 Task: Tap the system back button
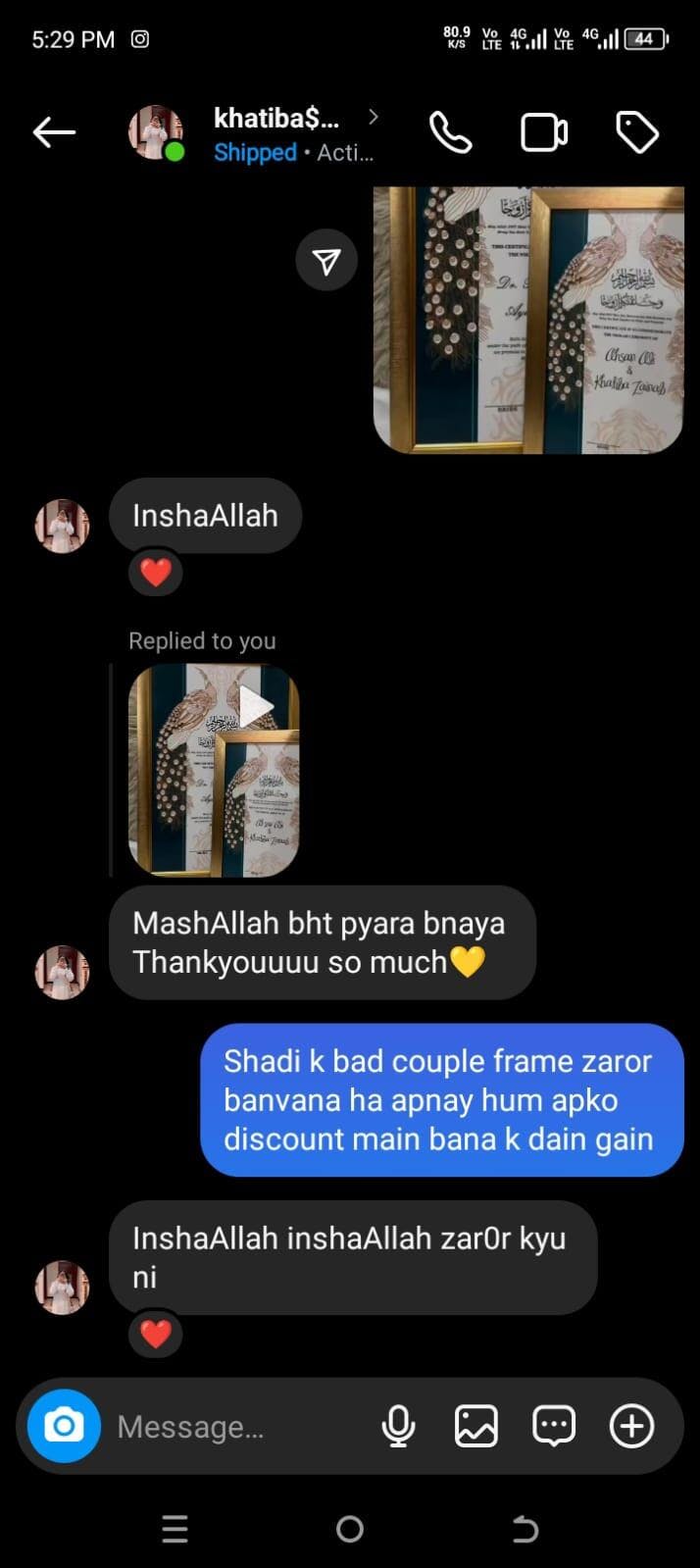(525, 1529)
